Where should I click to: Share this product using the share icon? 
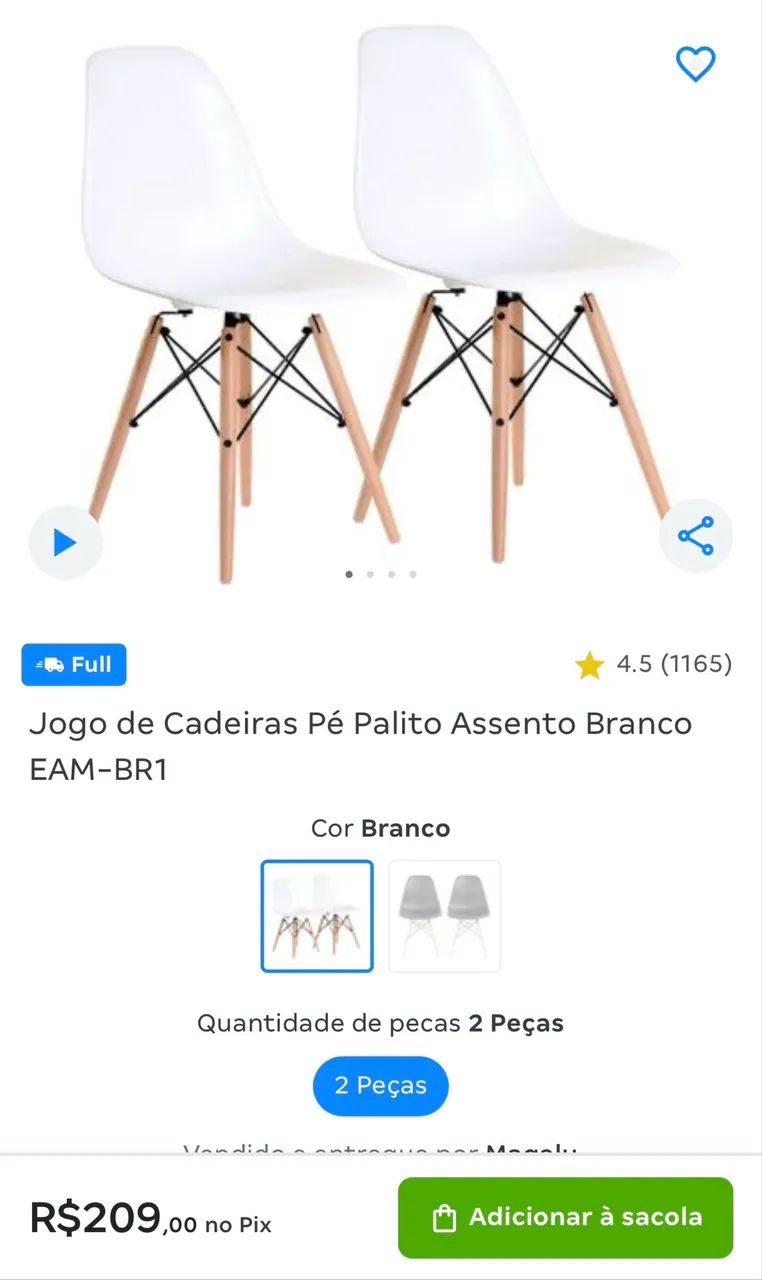[x=696, y=535]
